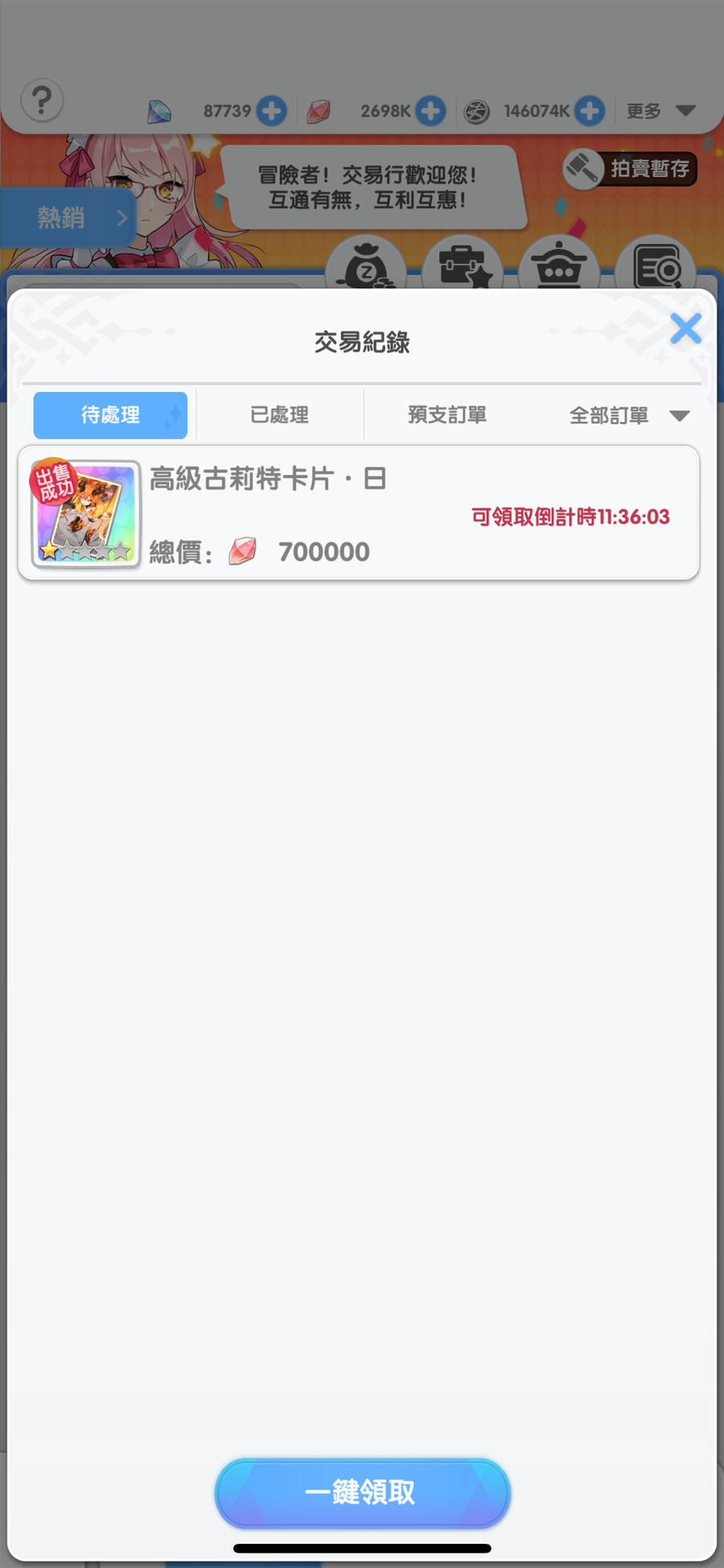Add more red gems (2698K)

pyautogui.click(x=431, y=111)
